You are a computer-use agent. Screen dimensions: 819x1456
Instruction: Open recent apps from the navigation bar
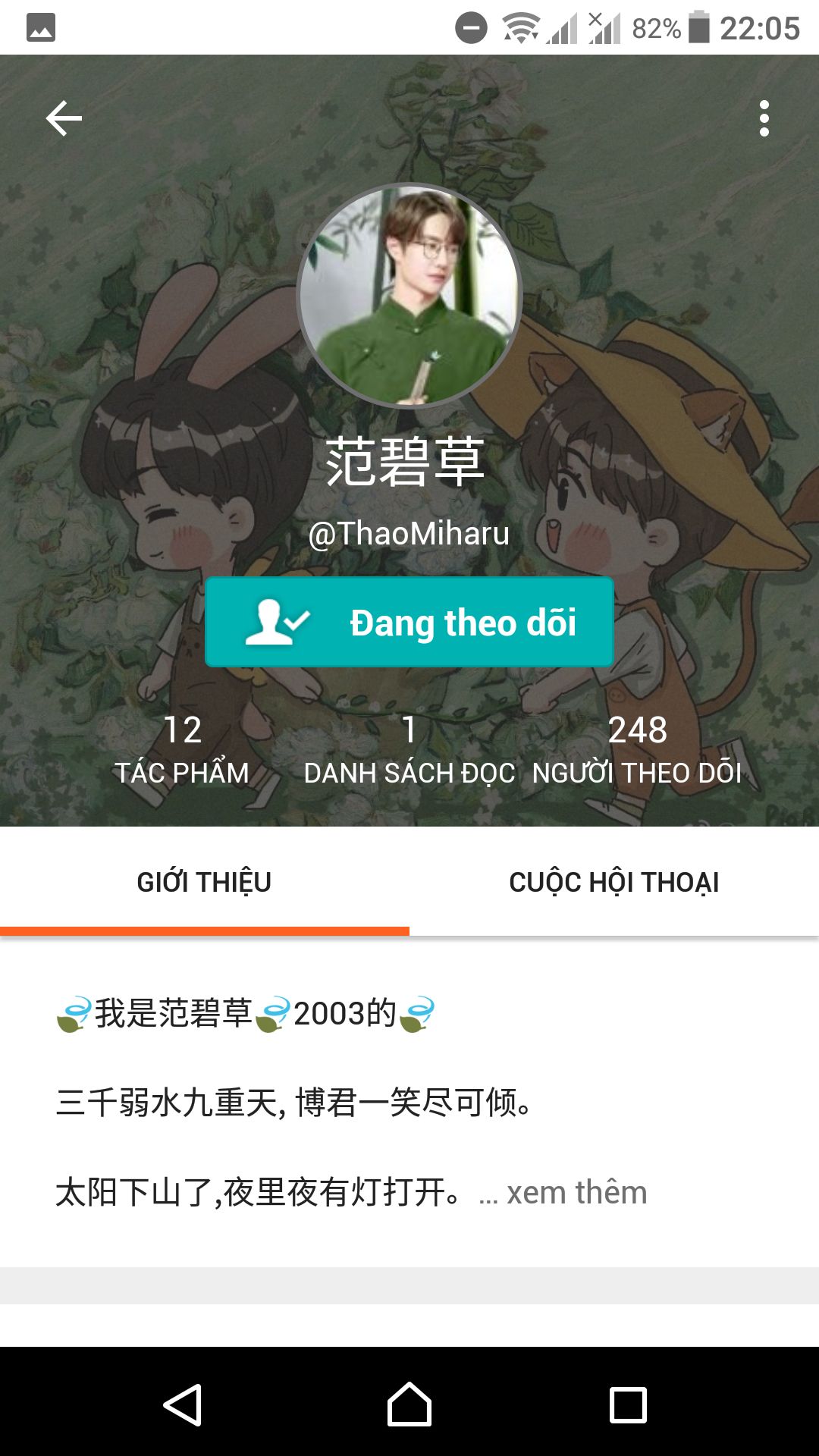click(629, 1404)
